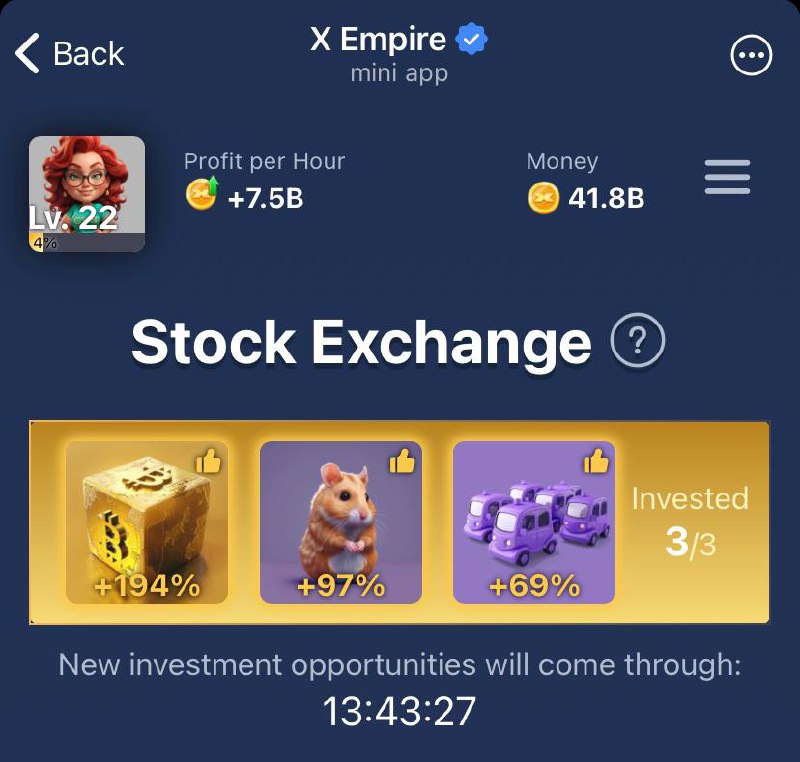Open the gold bitcoin cube +194% investment
Screen dimensions: 800x762
(x=147, y=522)
